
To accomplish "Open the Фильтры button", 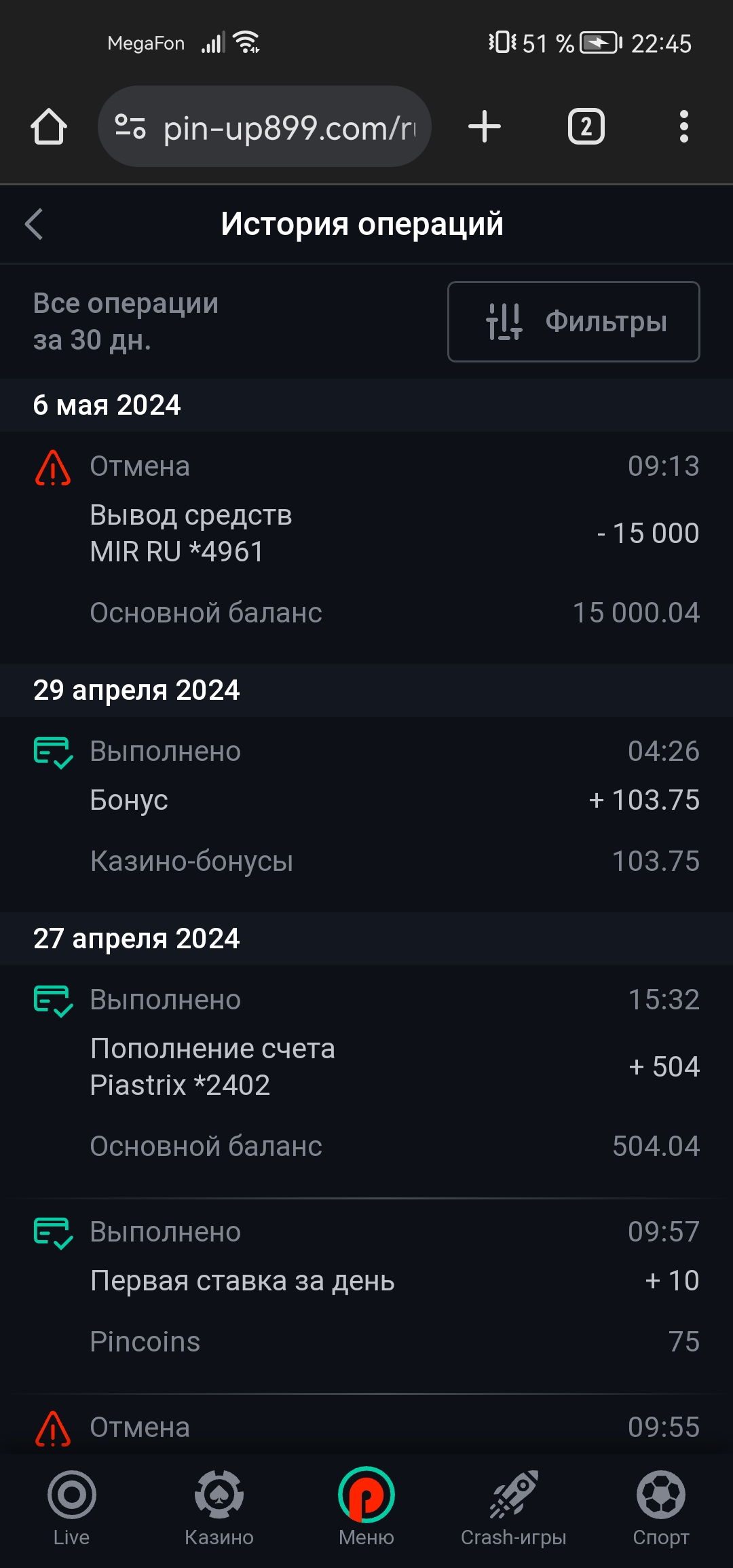I will pyautogui.click(x=574, y=322).
